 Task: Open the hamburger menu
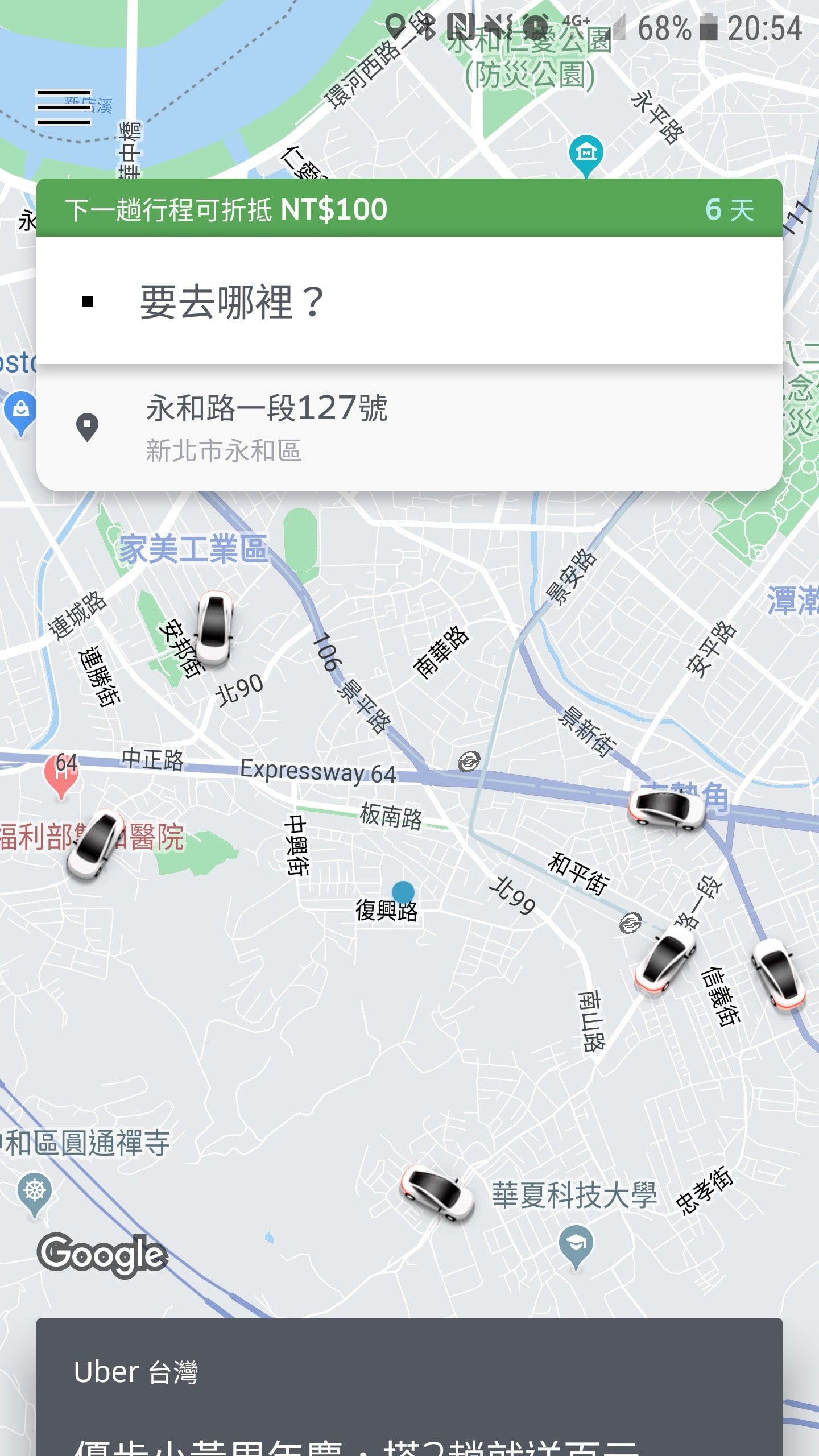64,107
